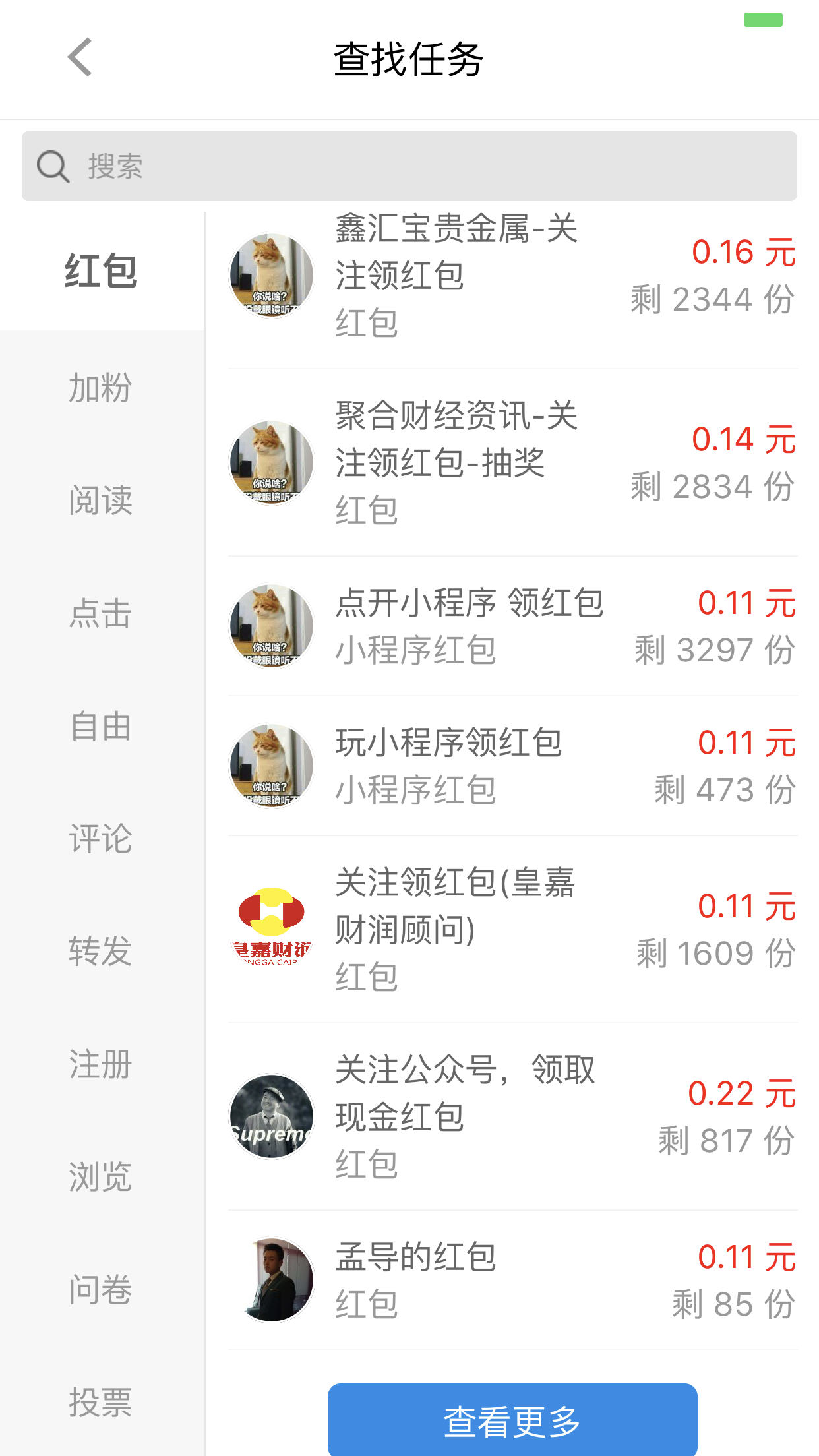819x1456 pixels.
Task: Switch to the 注册 category
Action: pos(102,1064)
